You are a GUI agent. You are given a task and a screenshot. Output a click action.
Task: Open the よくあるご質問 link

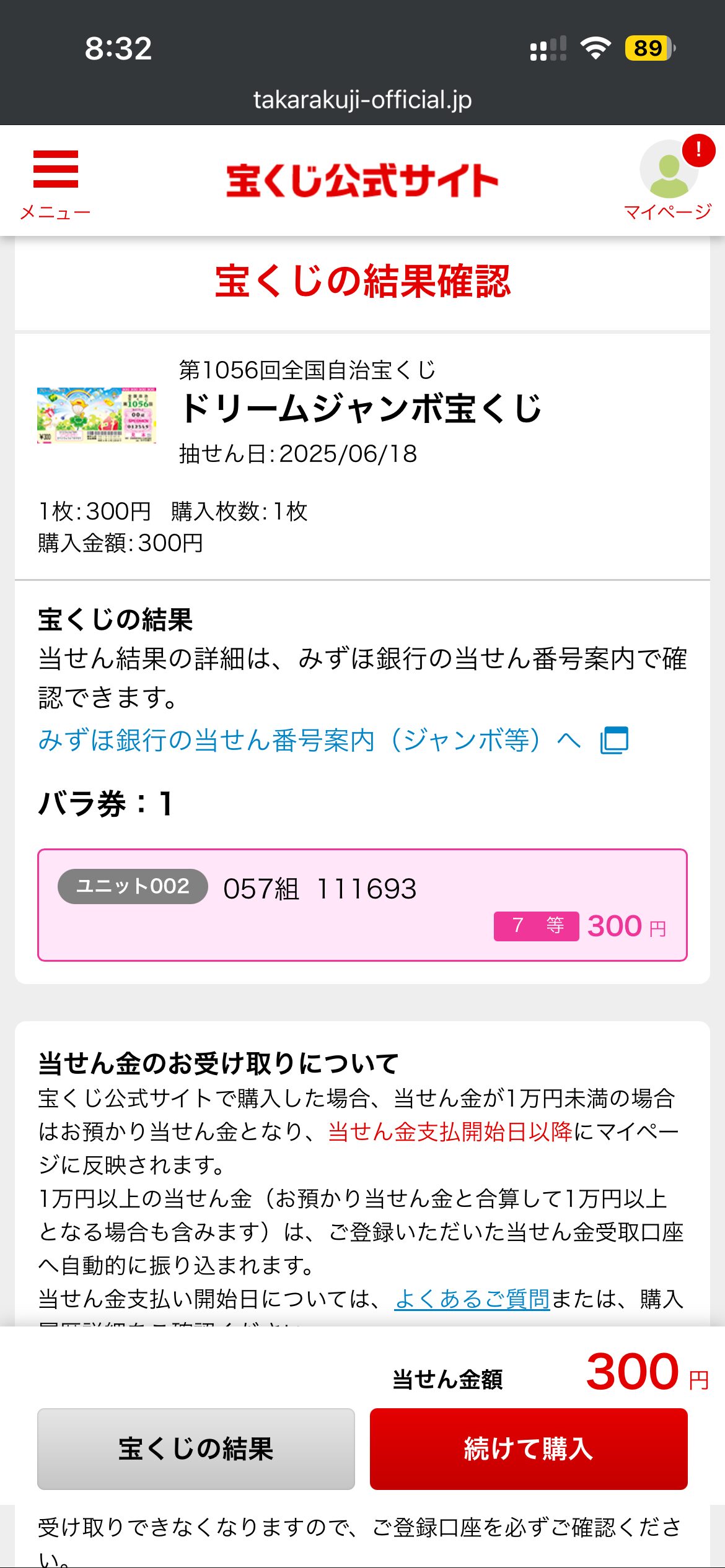click(x=472, y=1299)
